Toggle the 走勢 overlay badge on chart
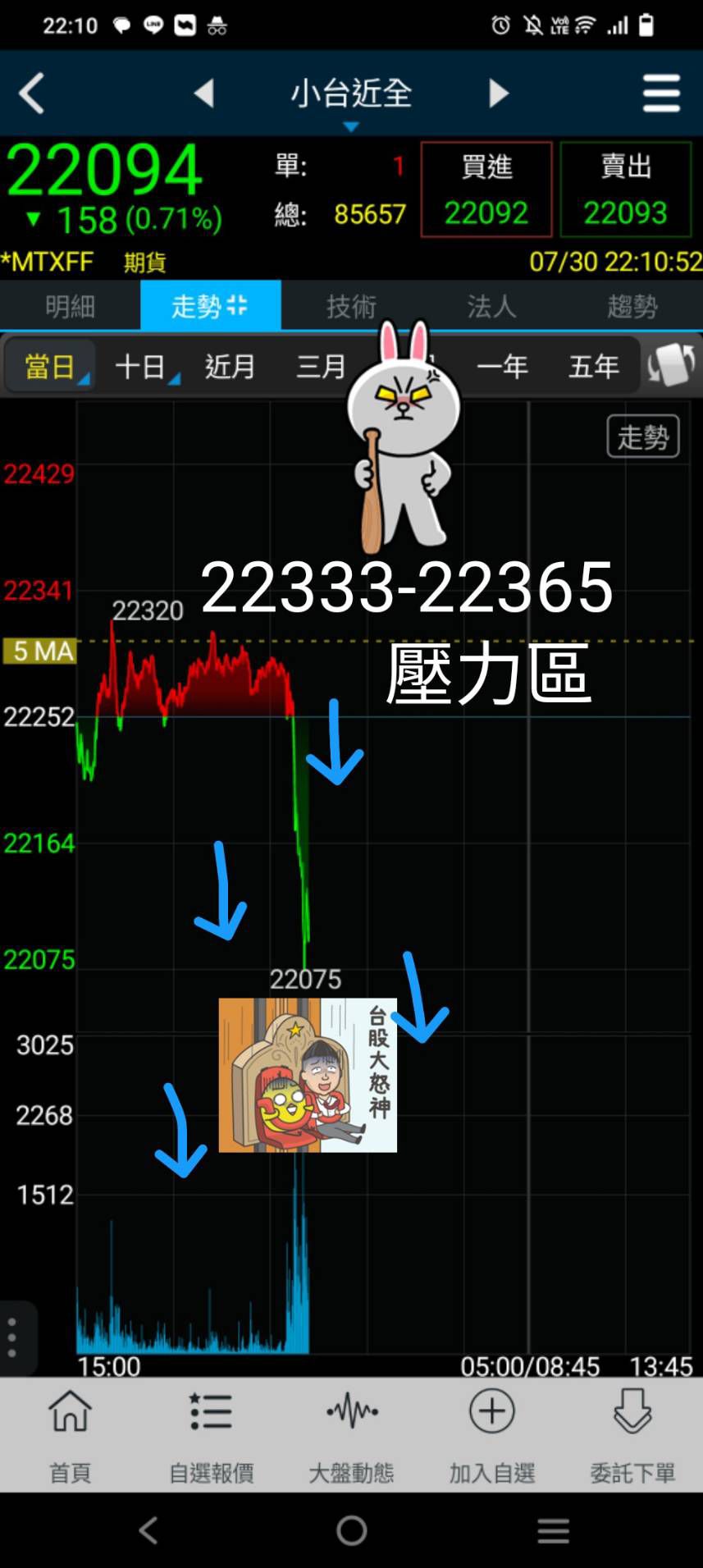 click(643, 437)
